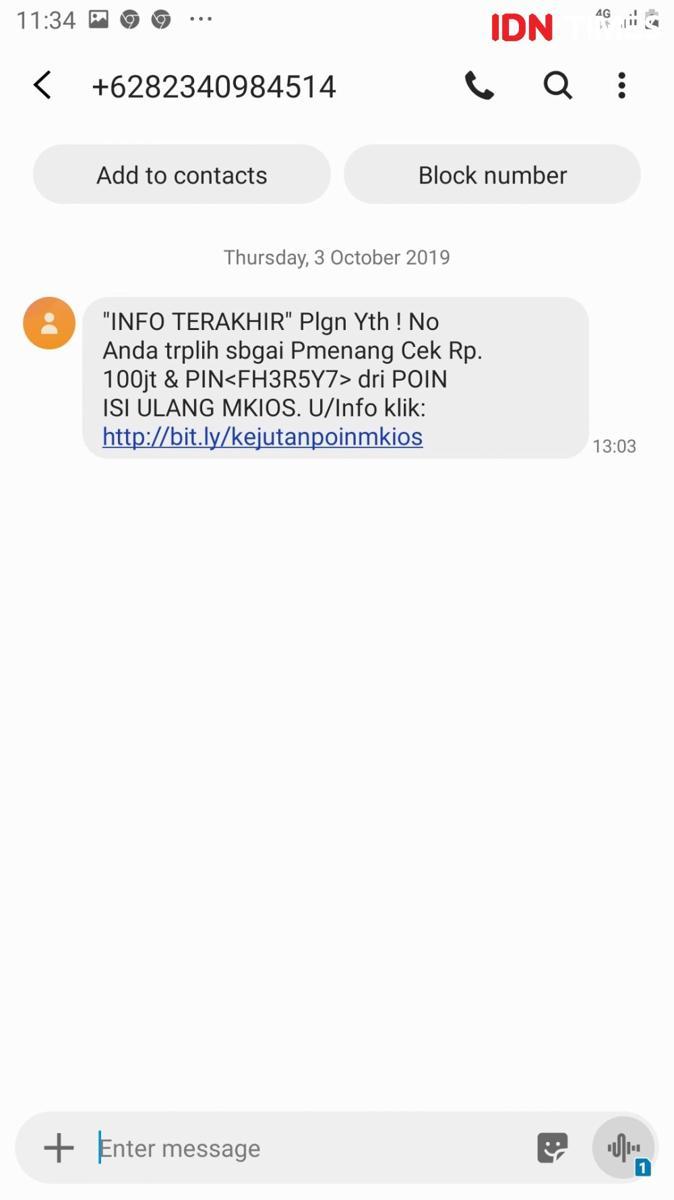The height and width of the screenshot is (1200, 674).
Task: Tap the plus attachment icon
Action: pyautogui.click(x=59, y=1147)
